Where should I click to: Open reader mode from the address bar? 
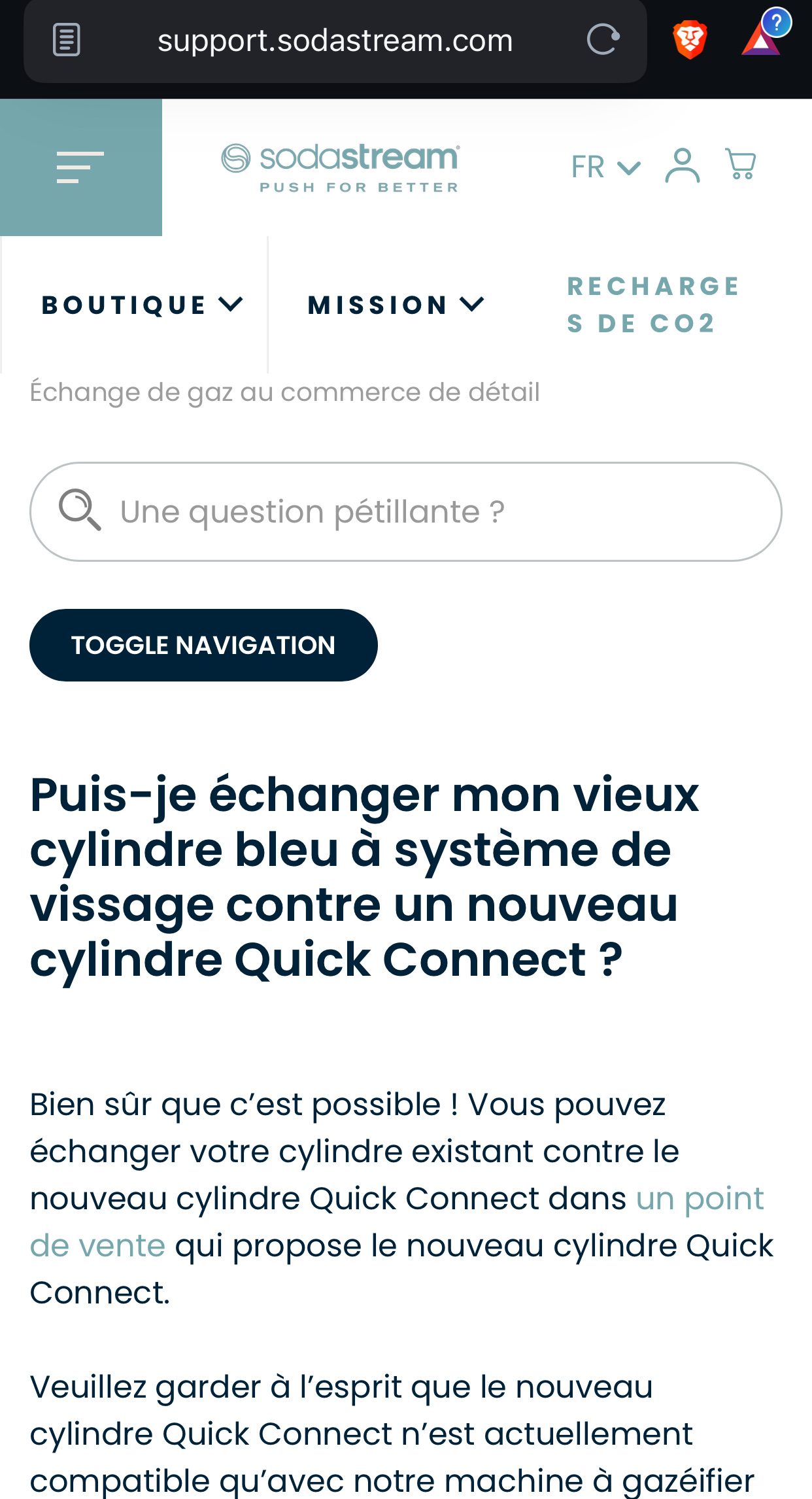click(66, 40)
